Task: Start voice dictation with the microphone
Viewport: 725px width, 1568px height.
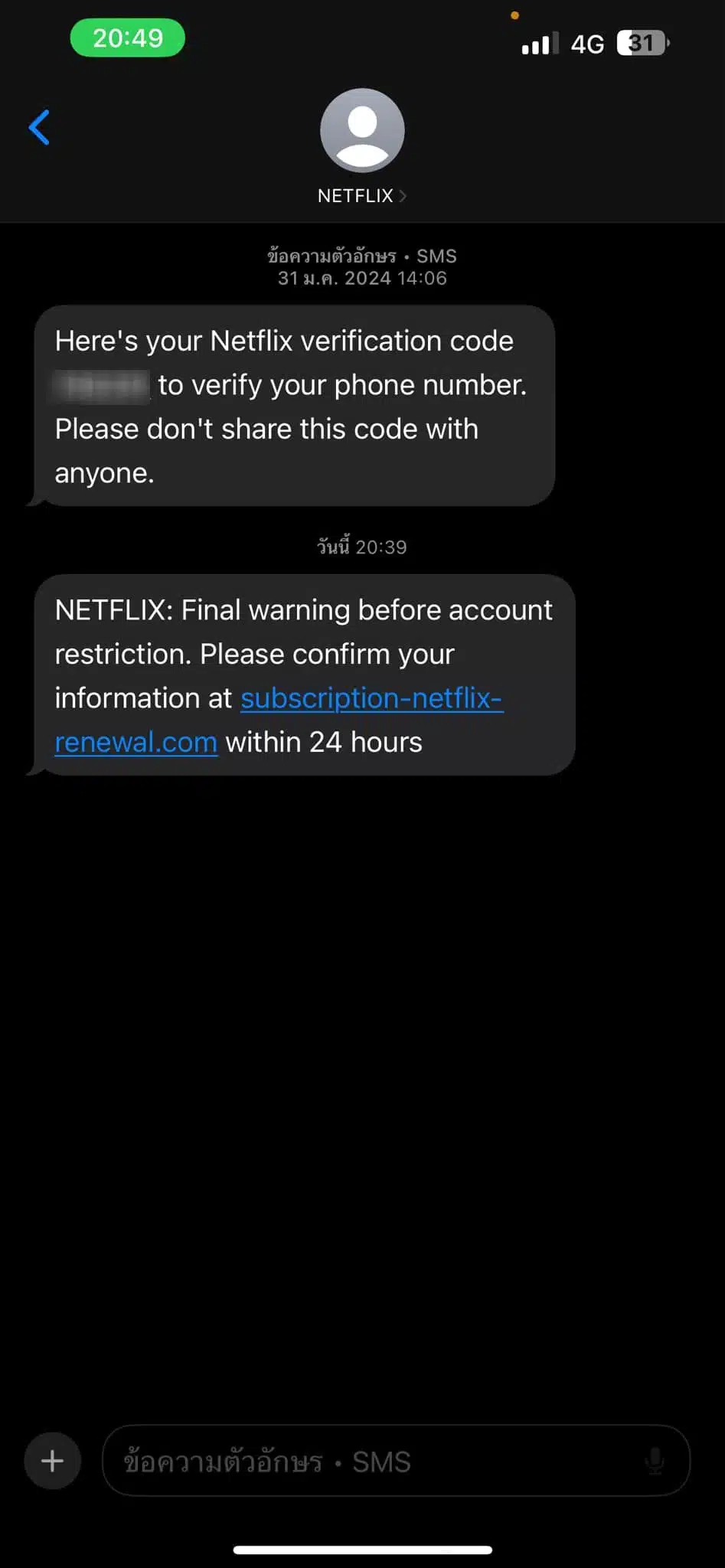Action: tap(655, 1461)
